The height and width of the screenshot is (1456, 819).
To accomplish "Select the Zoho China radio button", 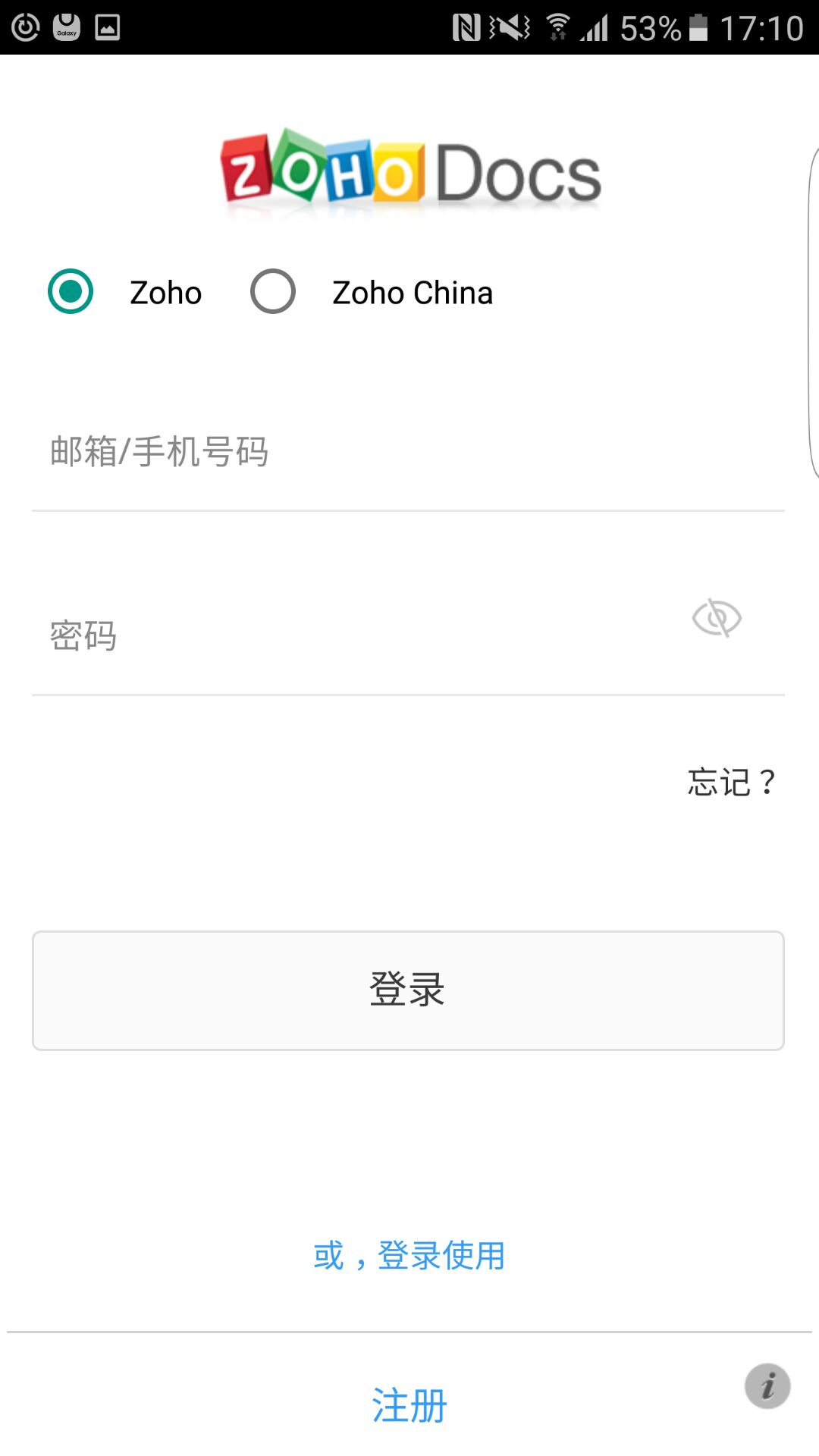I will (272, 290).
